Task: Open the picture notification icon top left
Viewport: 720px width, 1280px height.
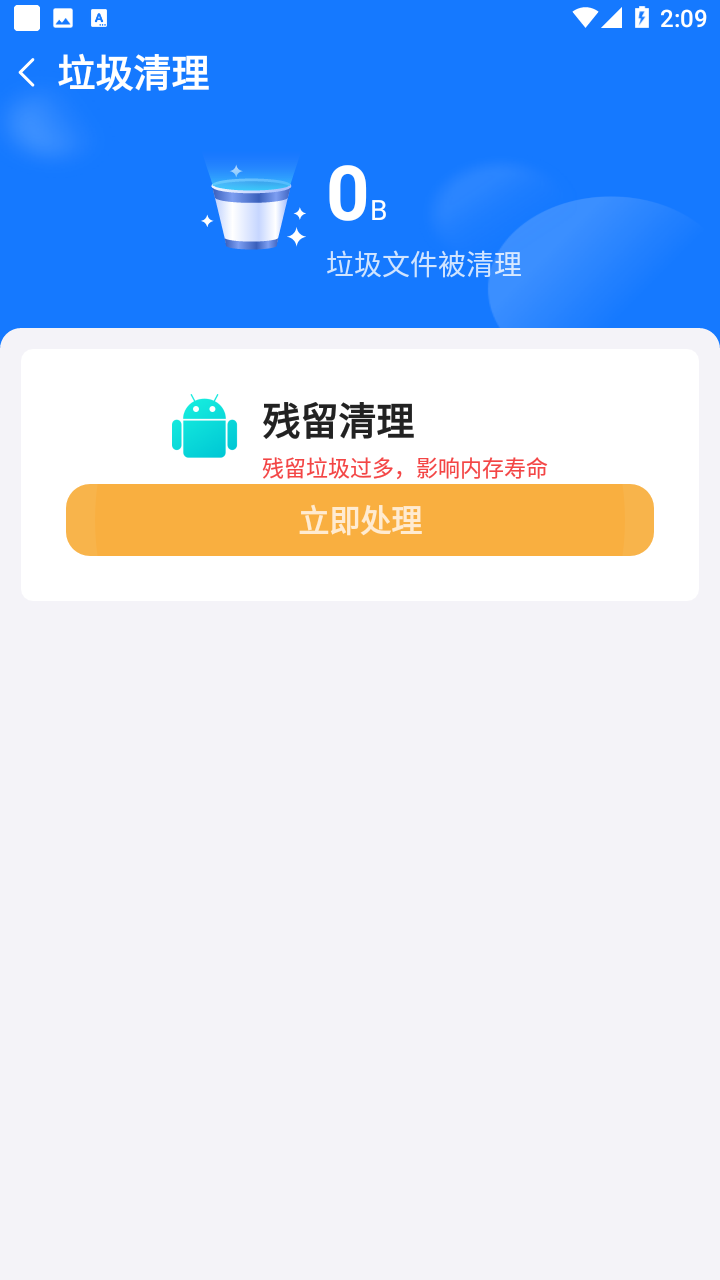Action: tap(62, 18)
